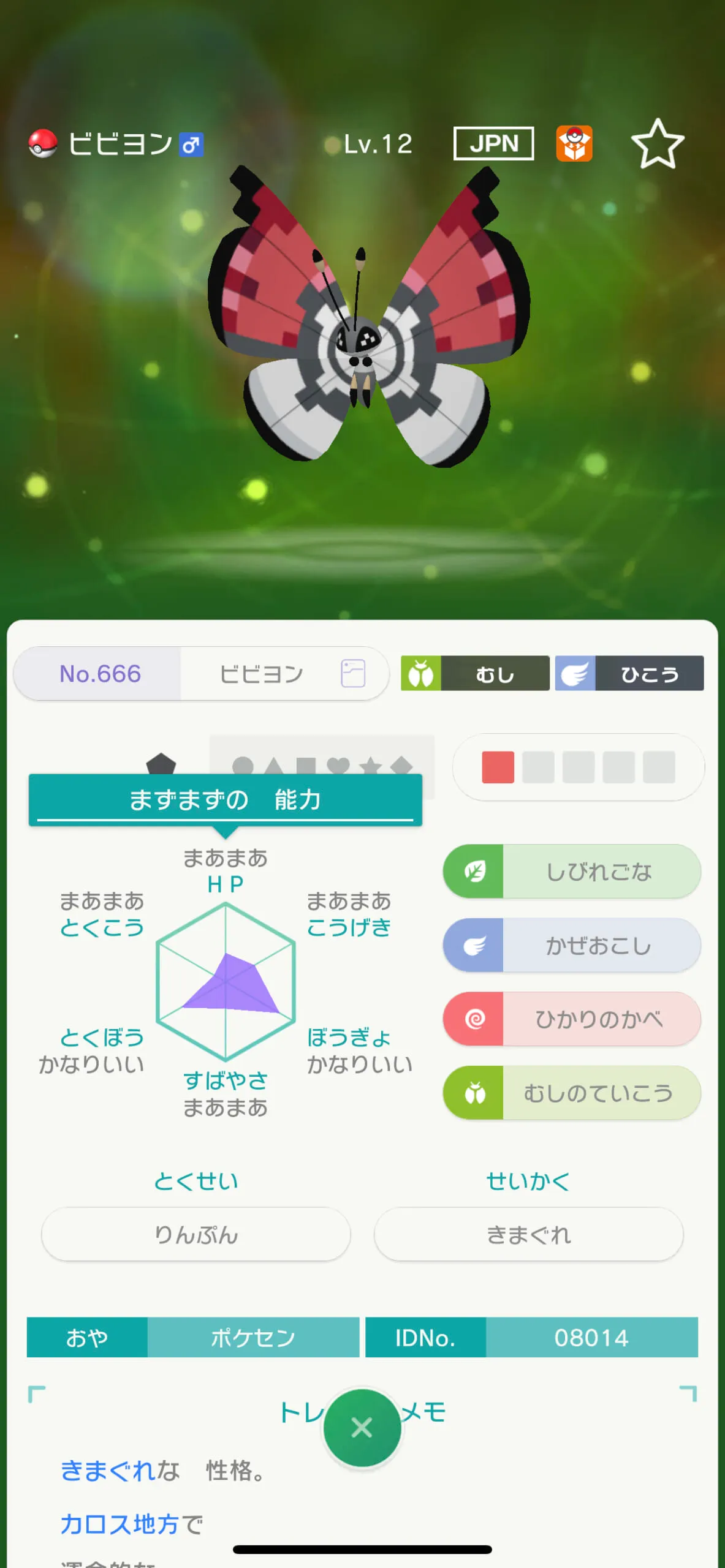Open Pokédex entry No.666 ビビヨン
This screenshot has width=725, height=1568.
[x=201, y=673]
